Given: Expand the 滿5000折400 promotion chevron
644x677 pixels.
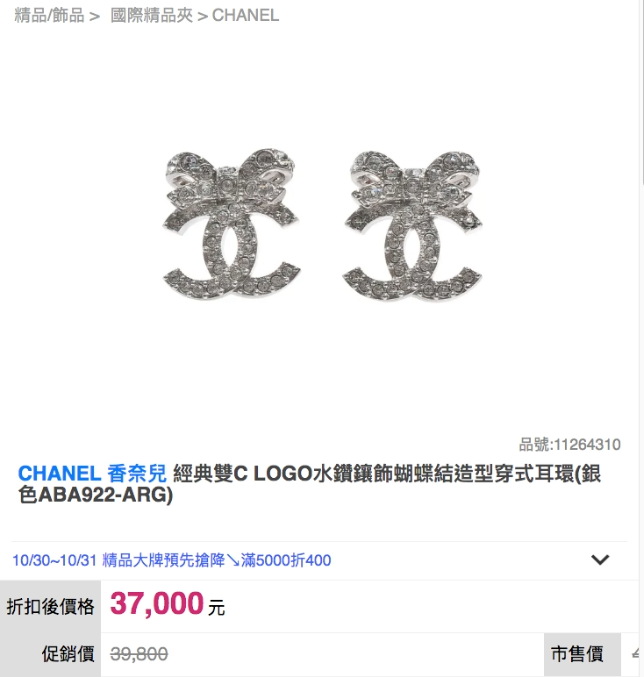Looking at the screenshot, I should coord(600,560).
